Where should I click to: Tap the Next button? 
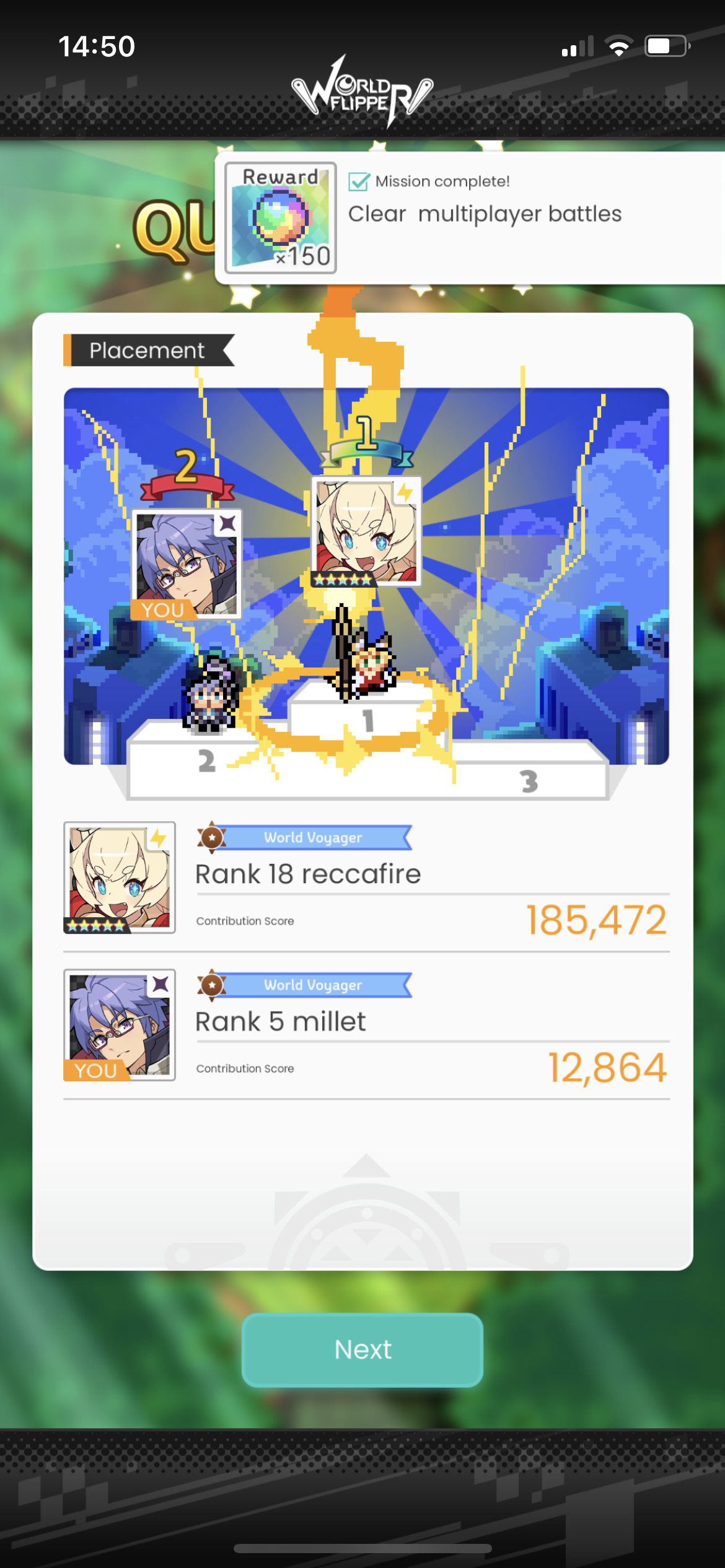[362, 1349]
